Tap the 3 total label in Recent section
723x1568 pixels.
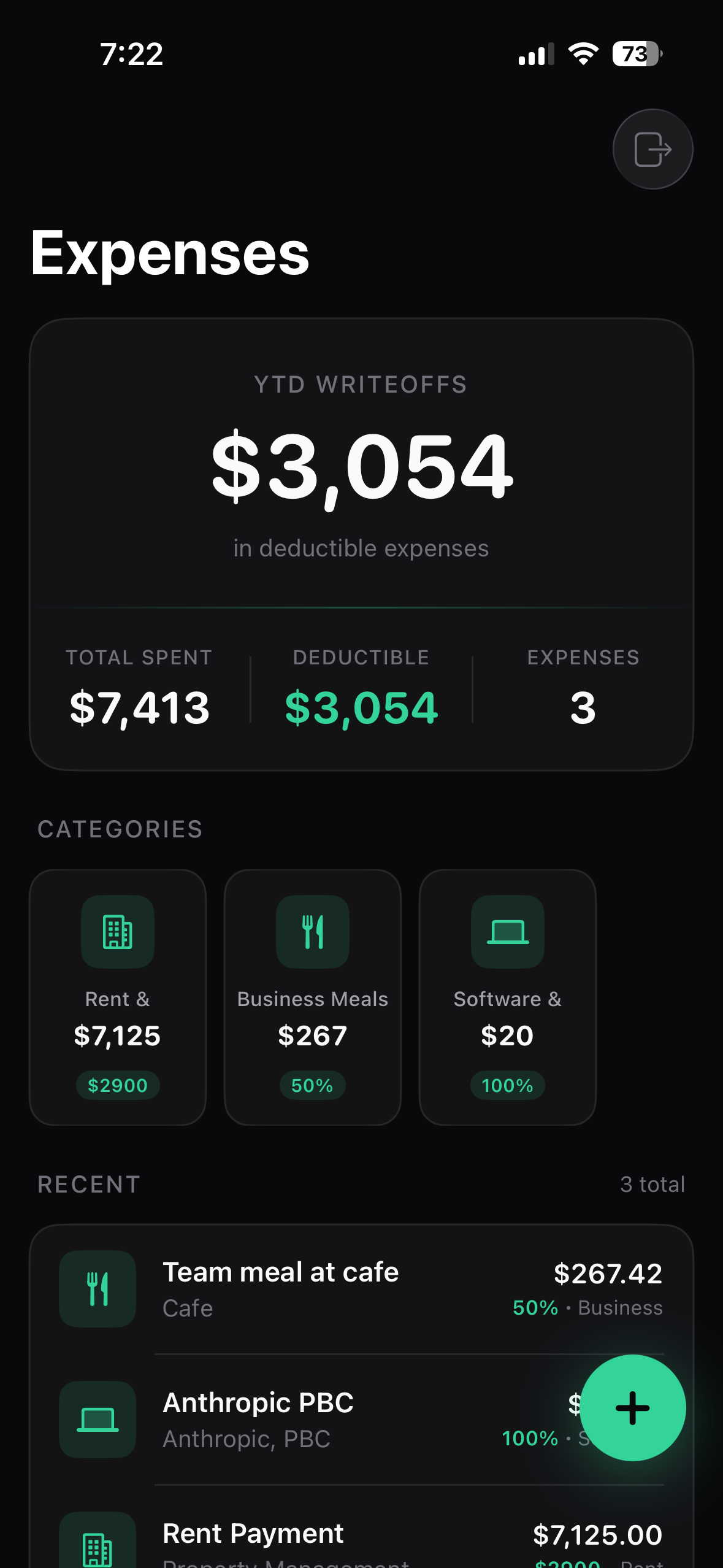[x=653, y=1184]
